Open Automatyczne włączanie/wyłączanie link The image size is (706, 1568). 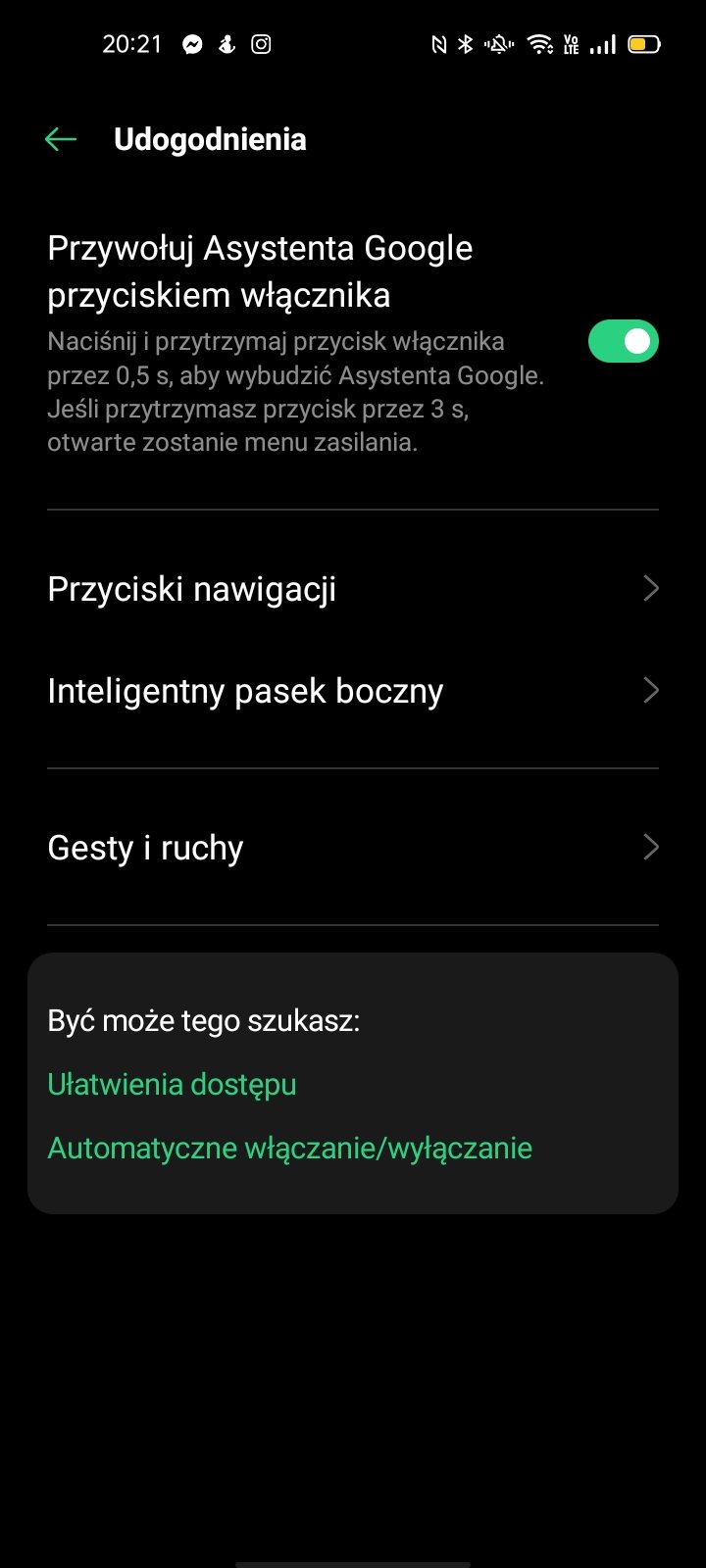(x=289, y=1148)
